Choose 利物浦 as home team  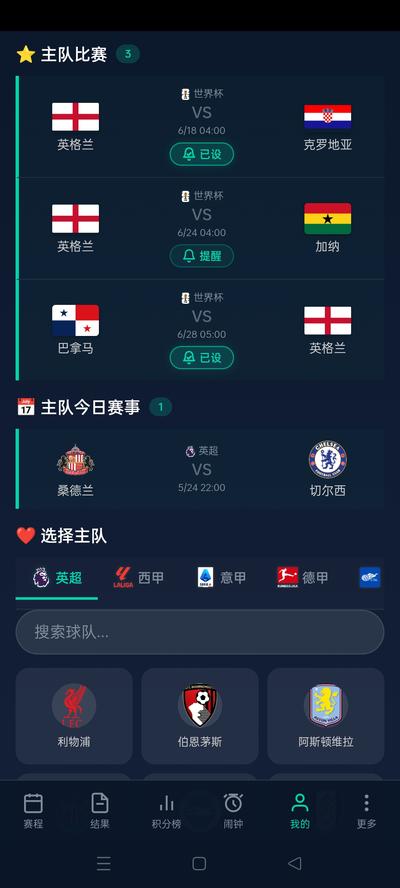click(x=74, y=716)
